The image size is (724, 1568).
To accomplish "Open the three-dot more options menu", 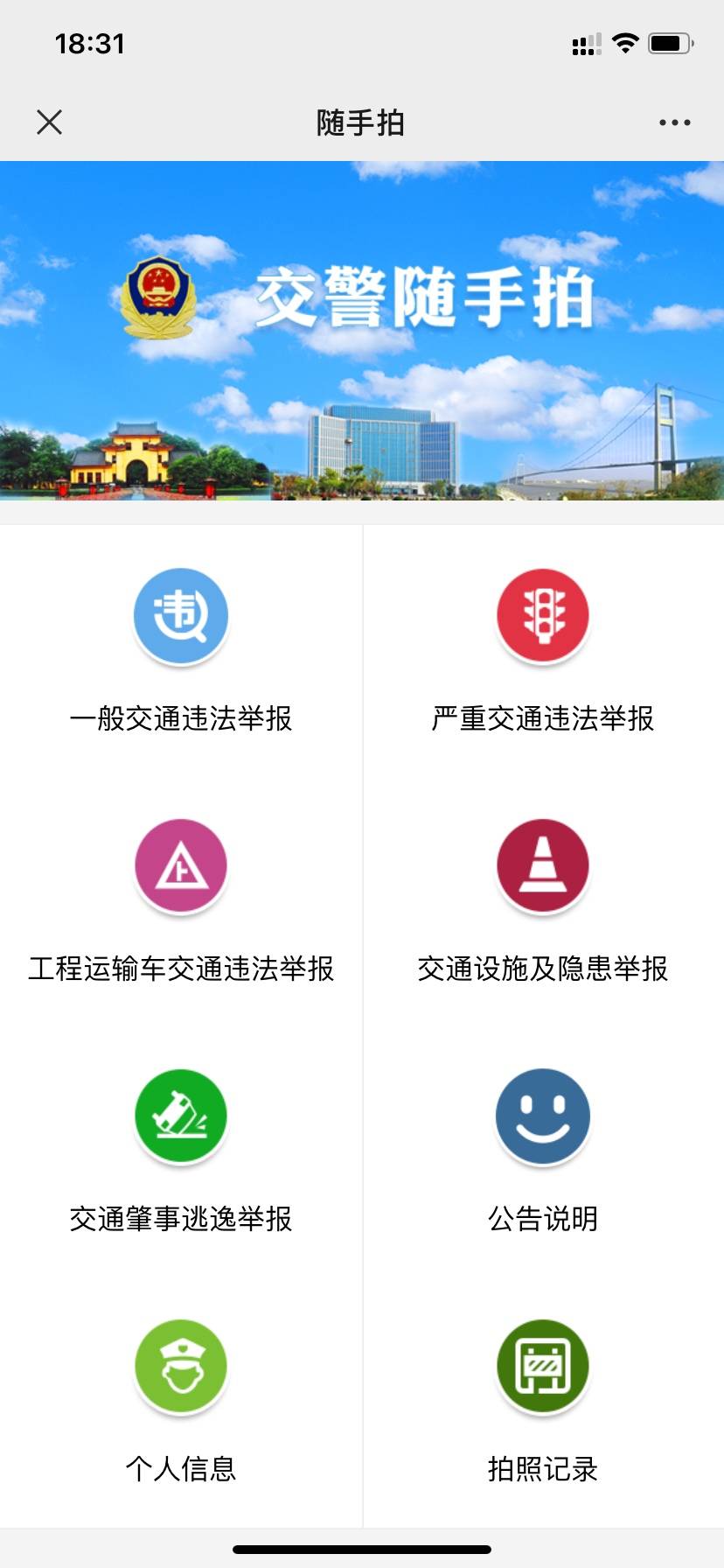I will pos(674,122).
